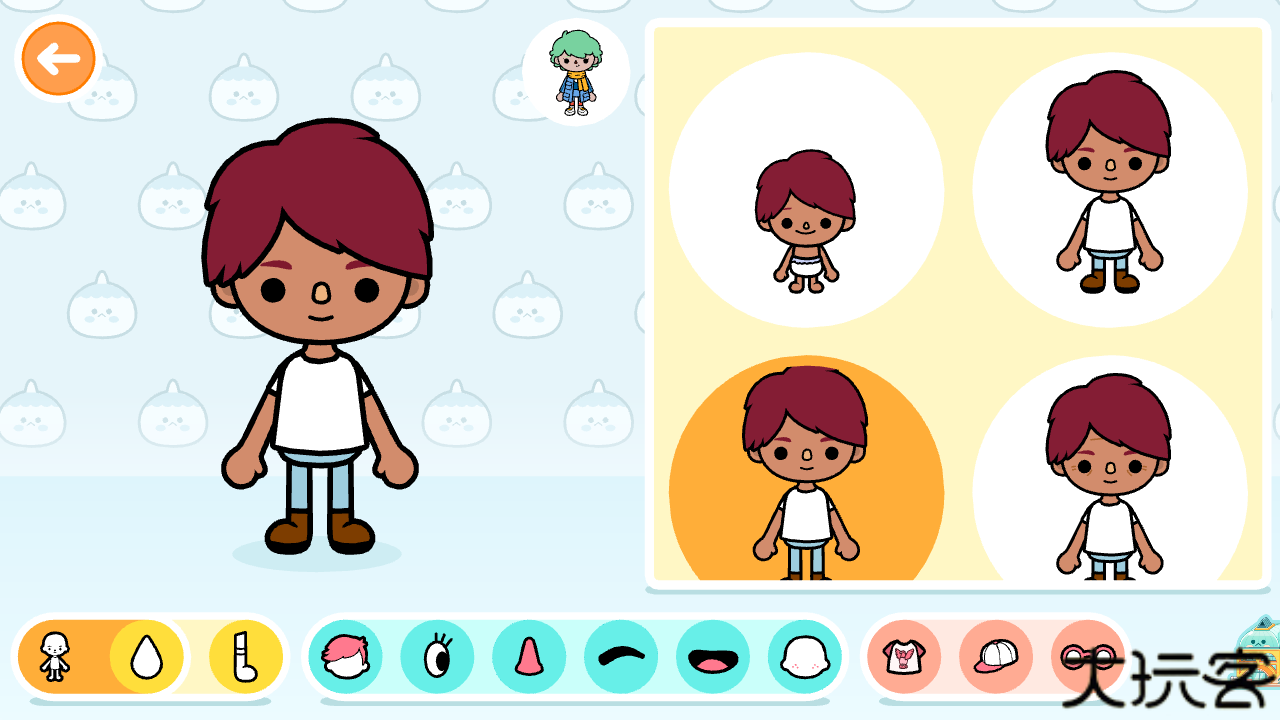
Task: Browse shirt clothing options
Action: (904, 657)
